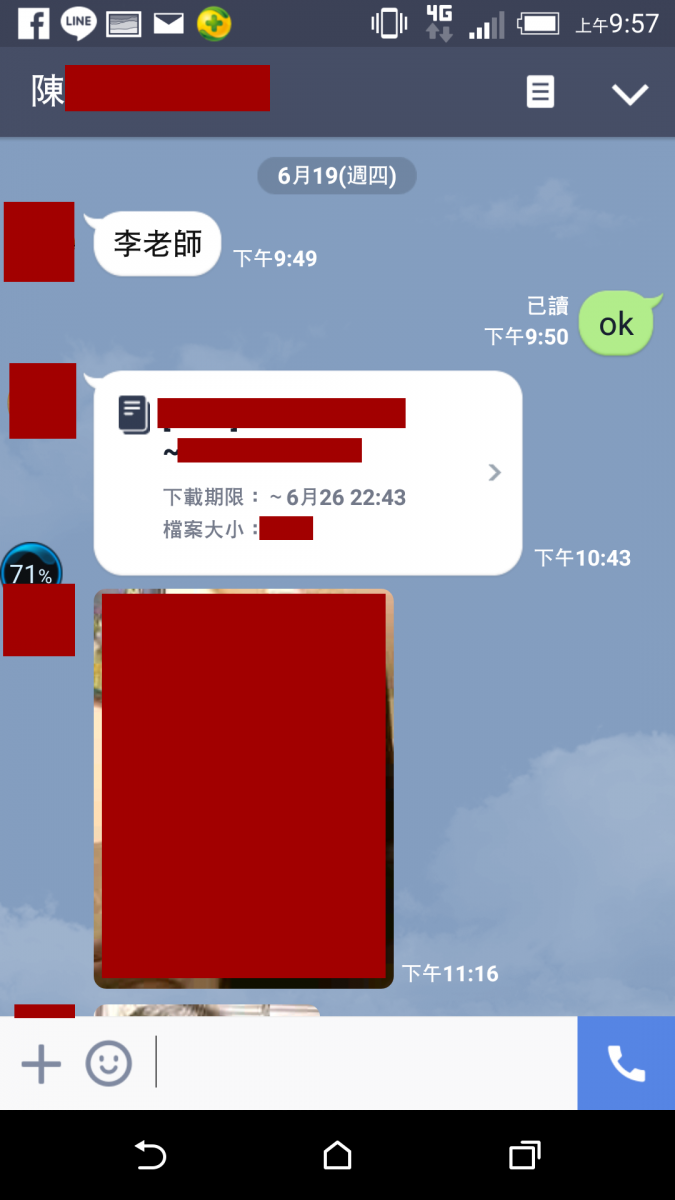Open the notes icon in the chat header
Screen dimensions: 675x1200
point(540,93)
